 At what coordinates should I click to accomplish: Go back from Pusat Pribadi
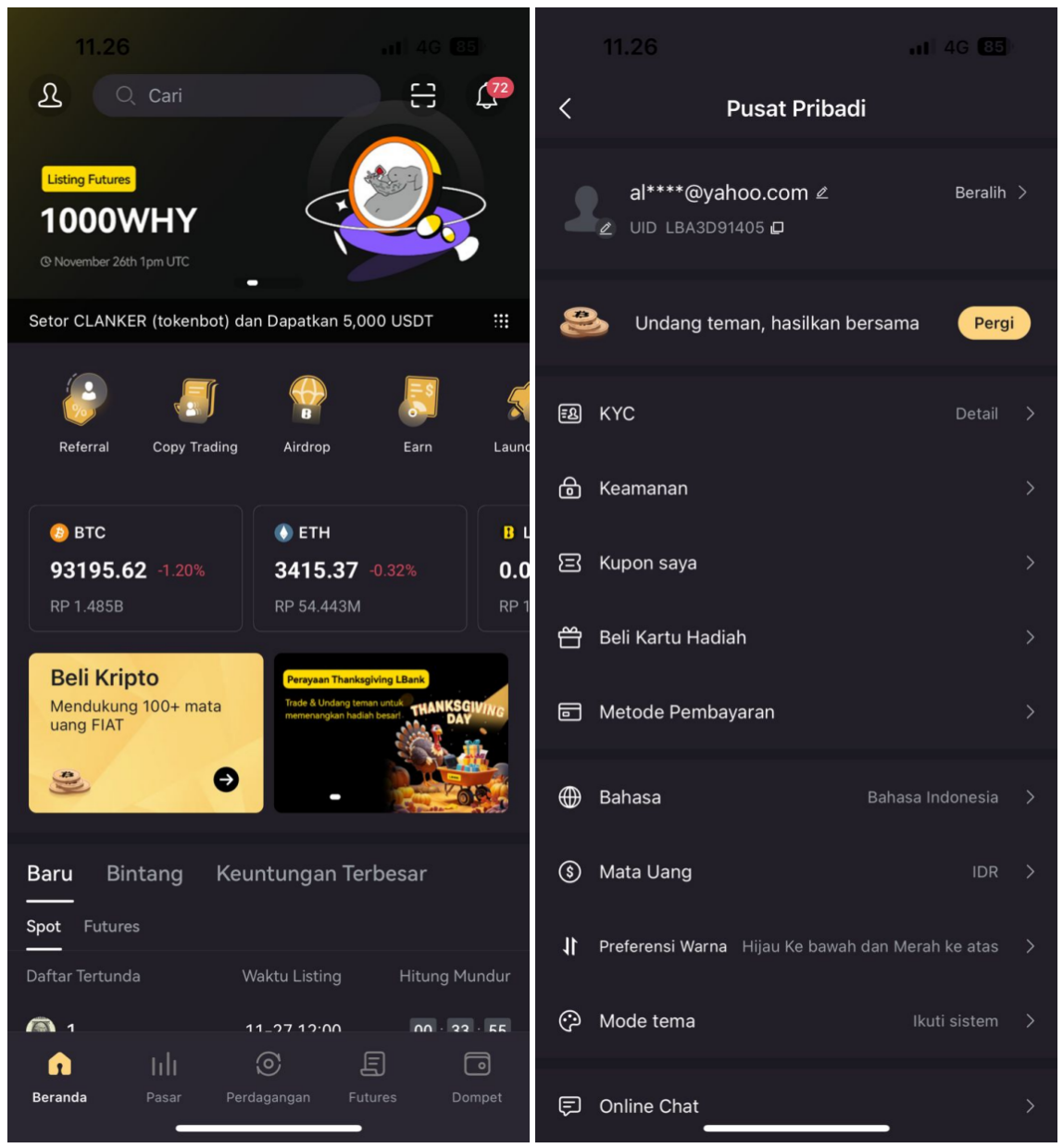point(566,108)
